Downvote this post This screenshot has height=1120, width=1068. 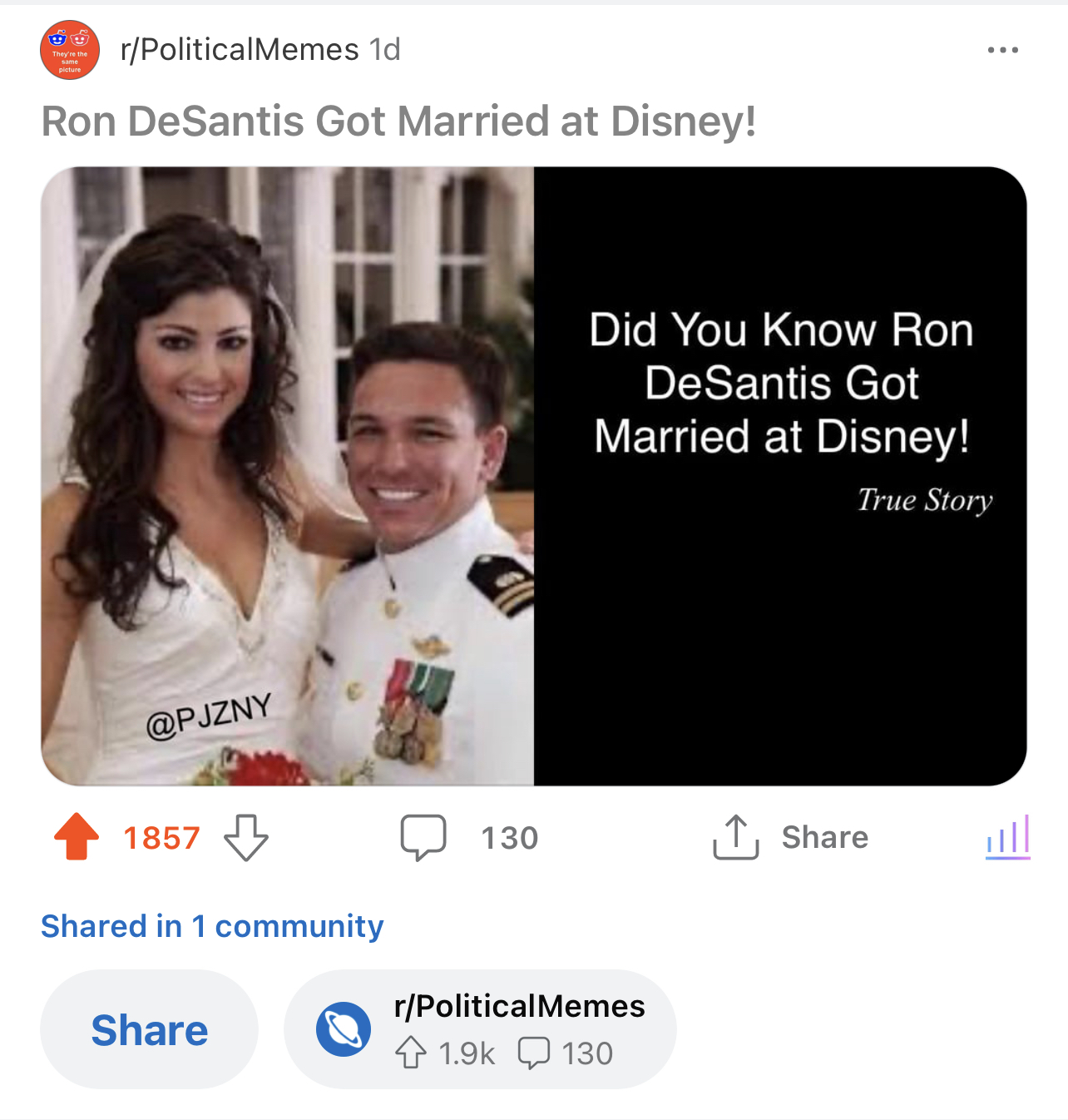coord(246,837)
